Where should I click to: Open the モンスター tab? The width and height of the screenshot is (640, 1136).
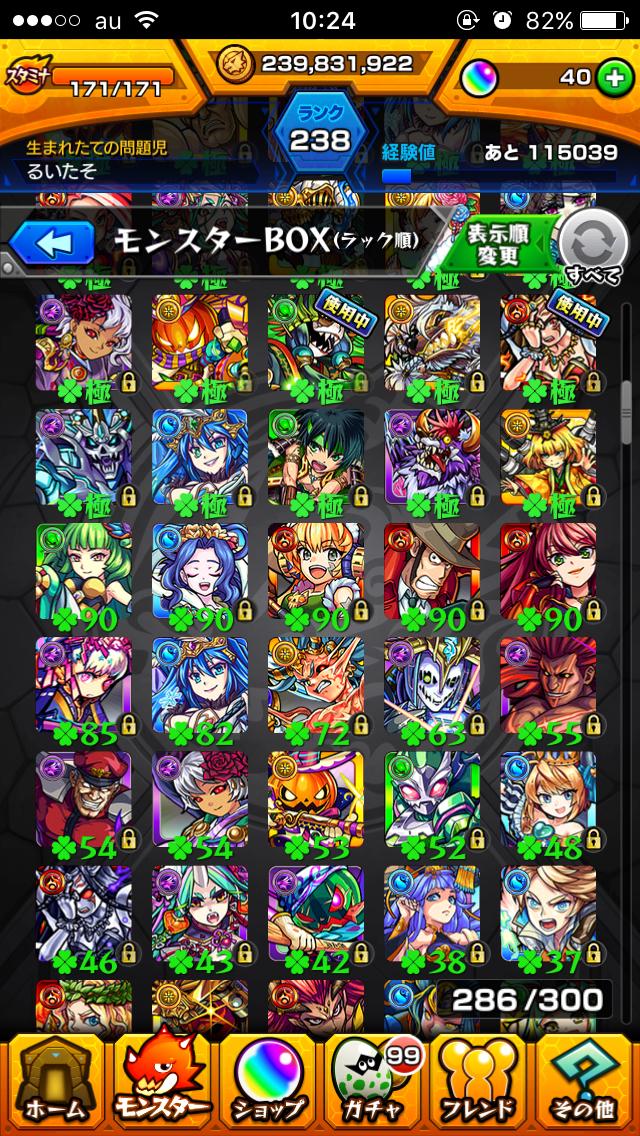[160, 1082]
